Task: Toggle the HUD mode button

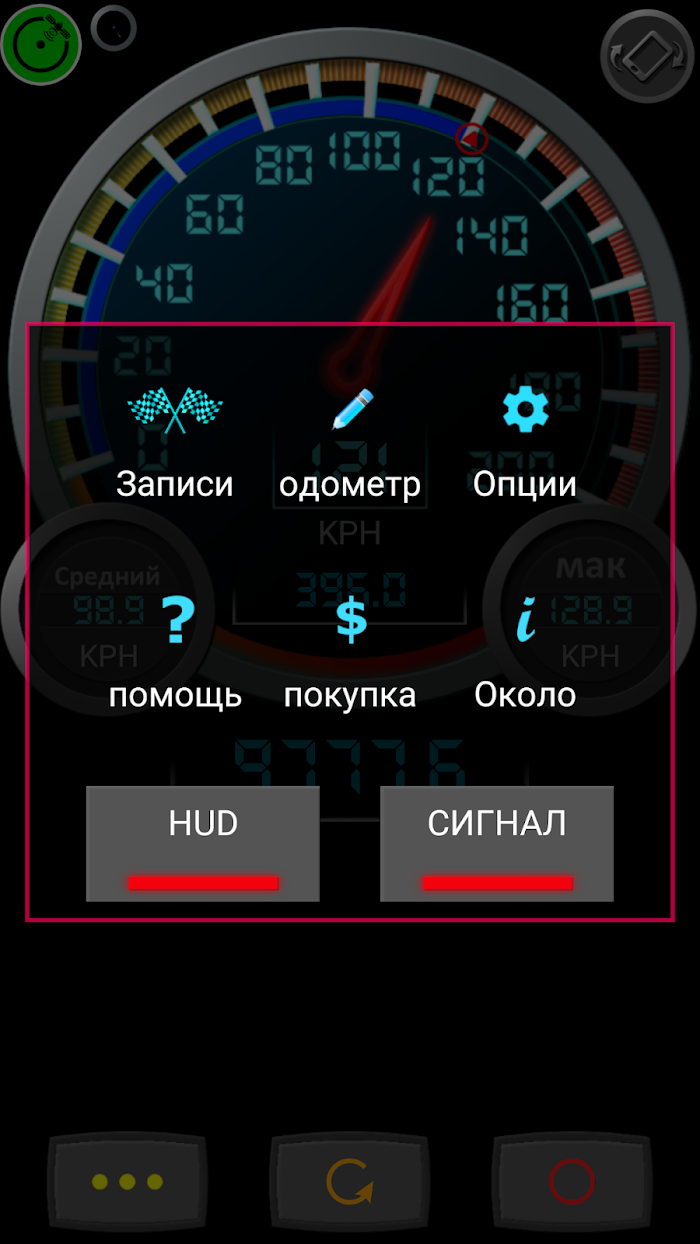Action: [203, 844]
